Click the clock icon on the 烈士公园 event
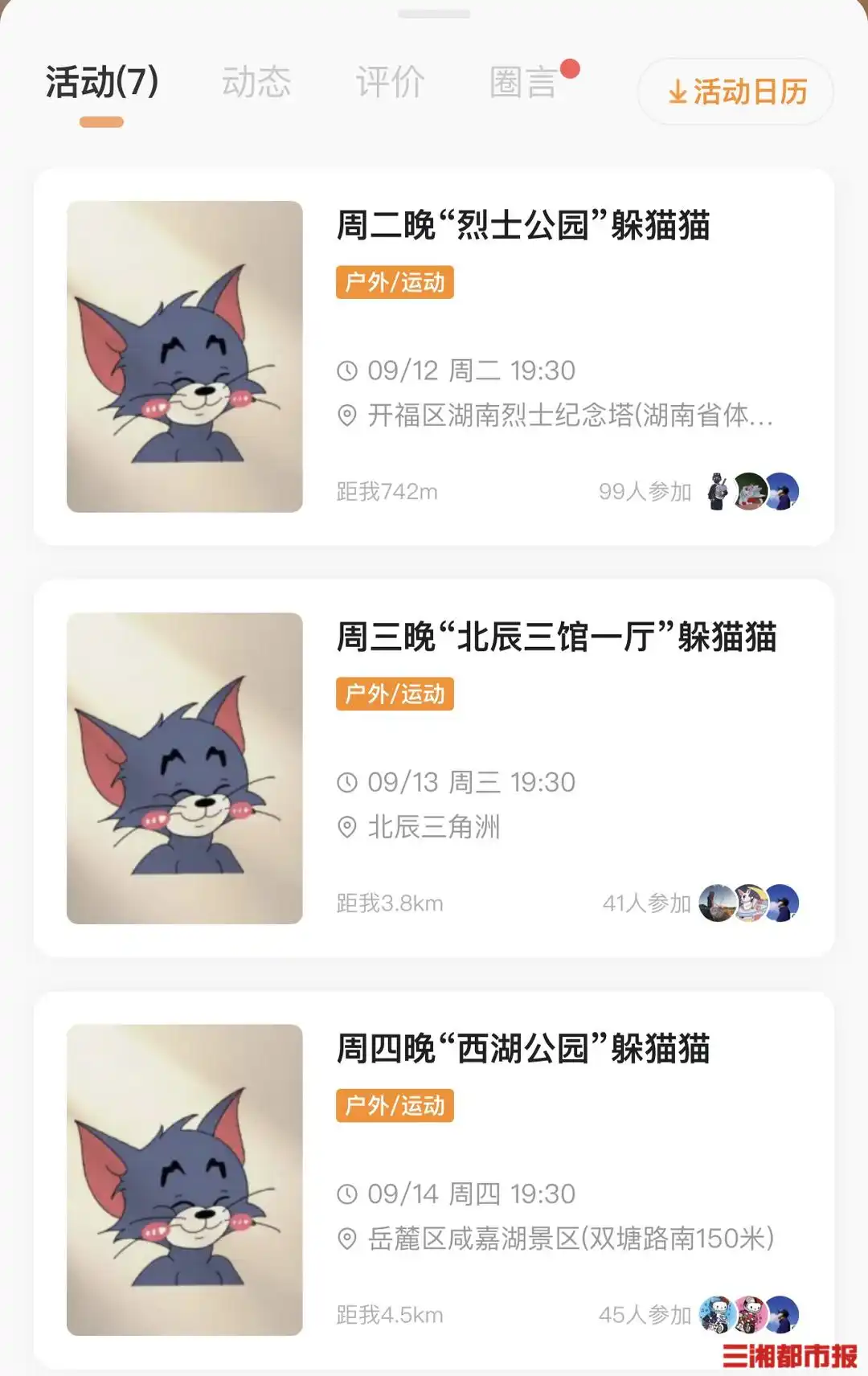868x1376 pixels. [x=347, y=371]
